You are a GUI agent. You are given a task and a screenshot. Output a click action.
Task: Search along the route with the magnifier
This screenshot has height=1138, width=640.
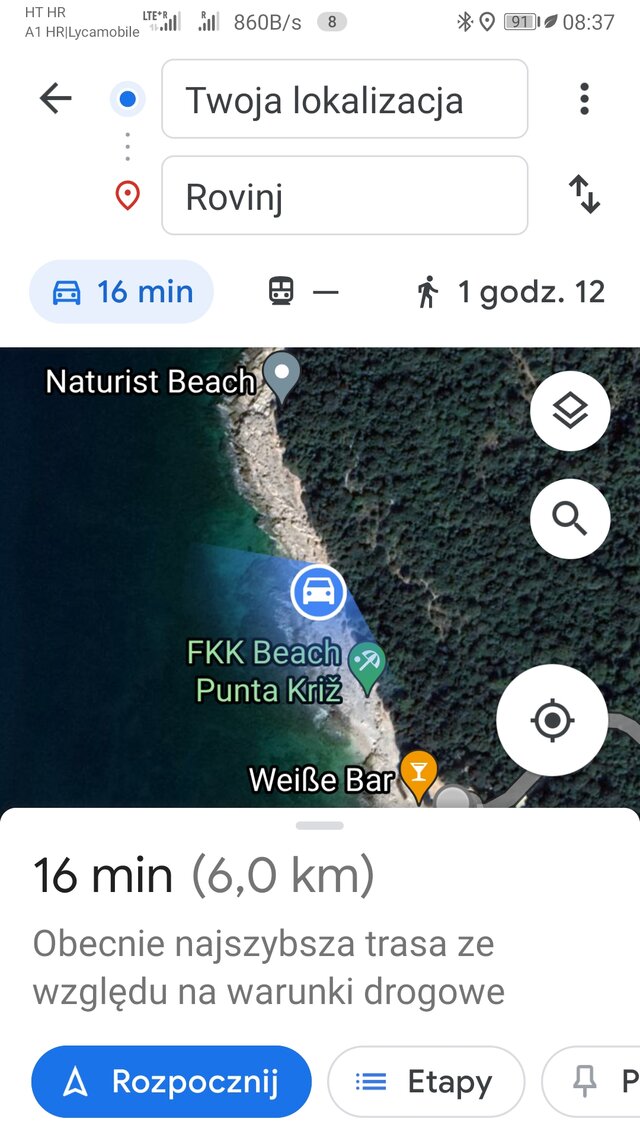coord(570,518)
